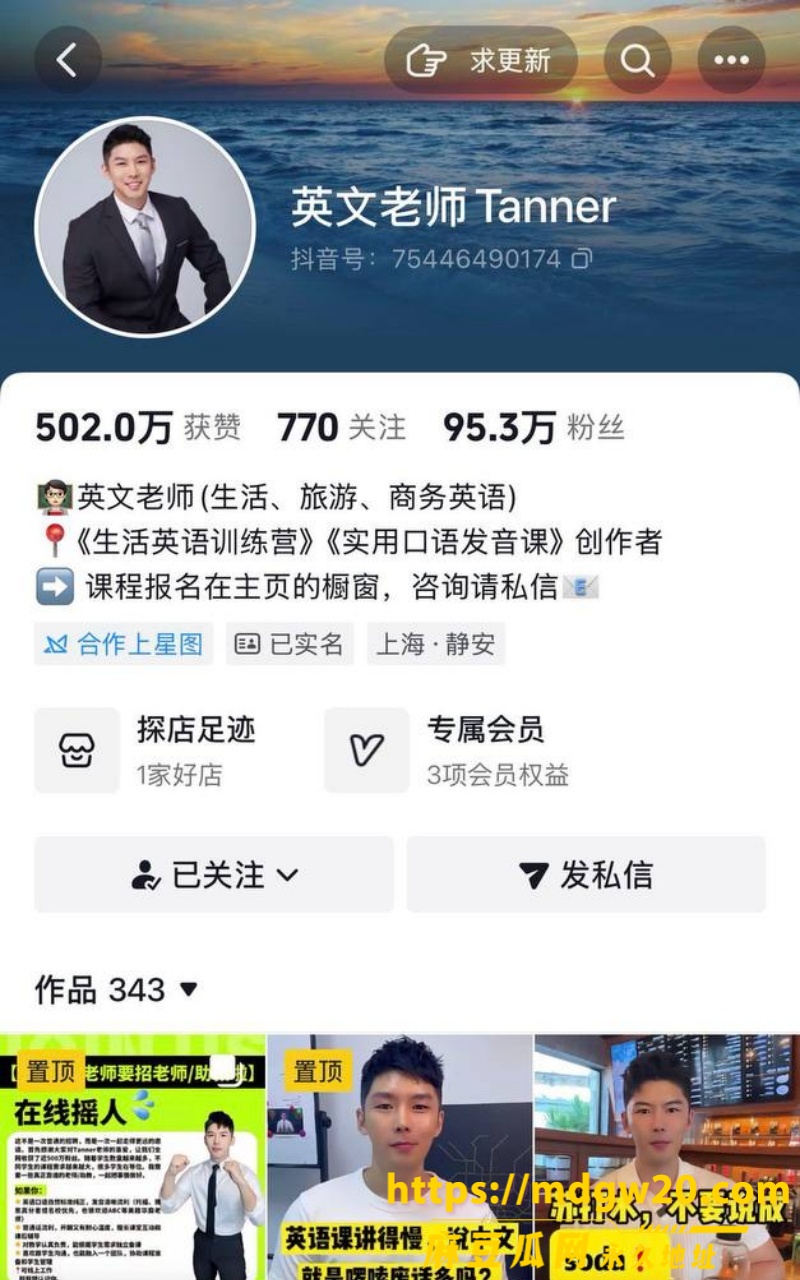The width and height of the screenshot is (800, 1280).
Task: View the profile avatar photo
Action: [146, 227]
